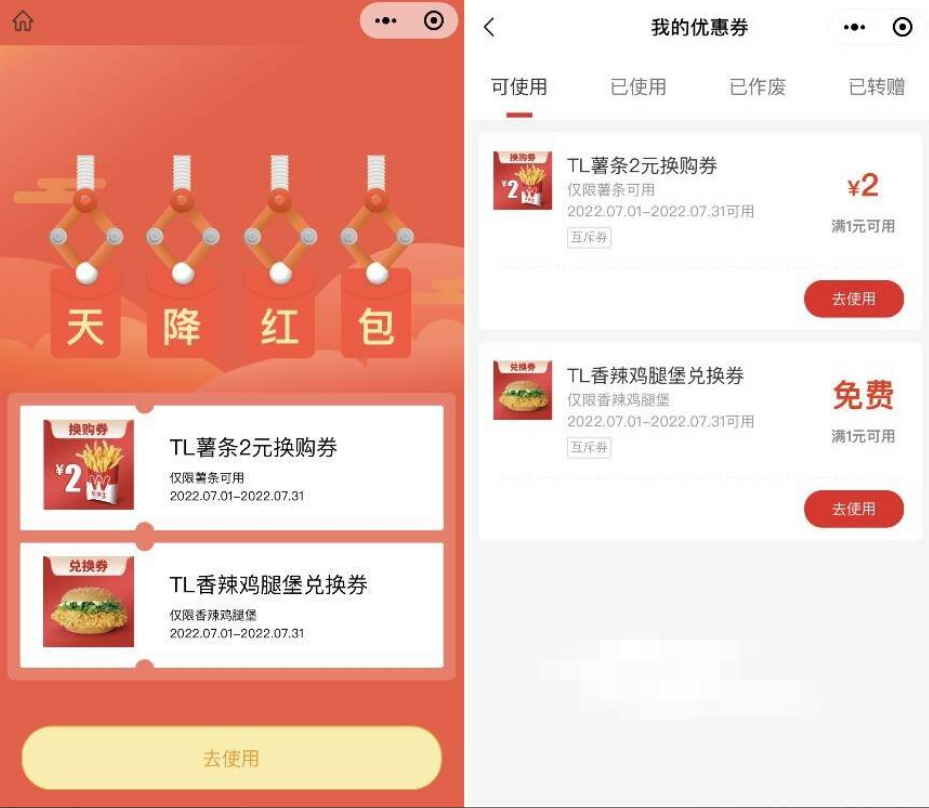Open the 已转赠 tab
Image resolution: width=929 pixels, height=808 pixels.
[x=876, y=87]
